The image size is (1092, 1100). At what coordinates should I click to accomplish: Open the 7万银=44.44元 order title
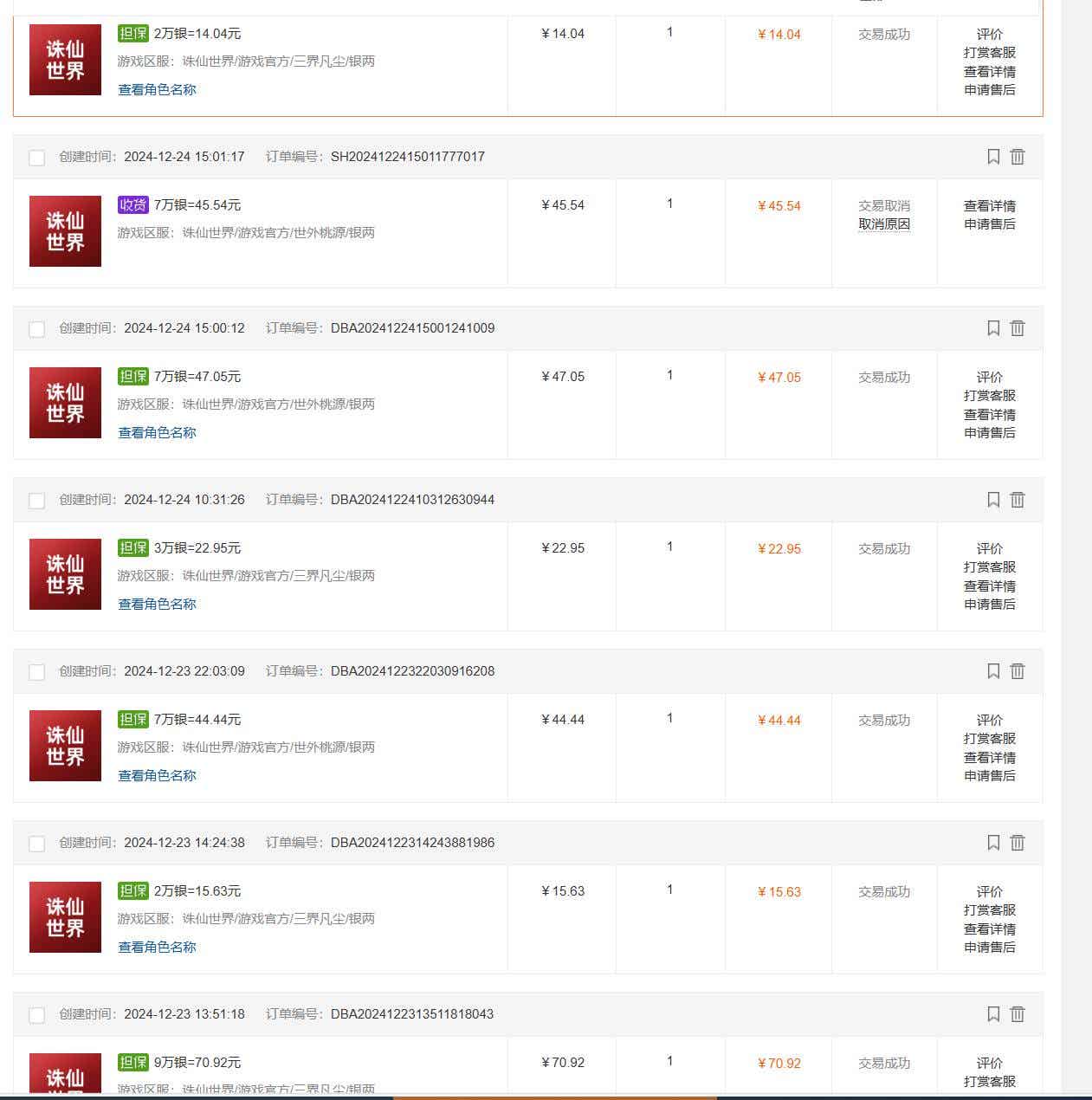click(x=197, y=720)
